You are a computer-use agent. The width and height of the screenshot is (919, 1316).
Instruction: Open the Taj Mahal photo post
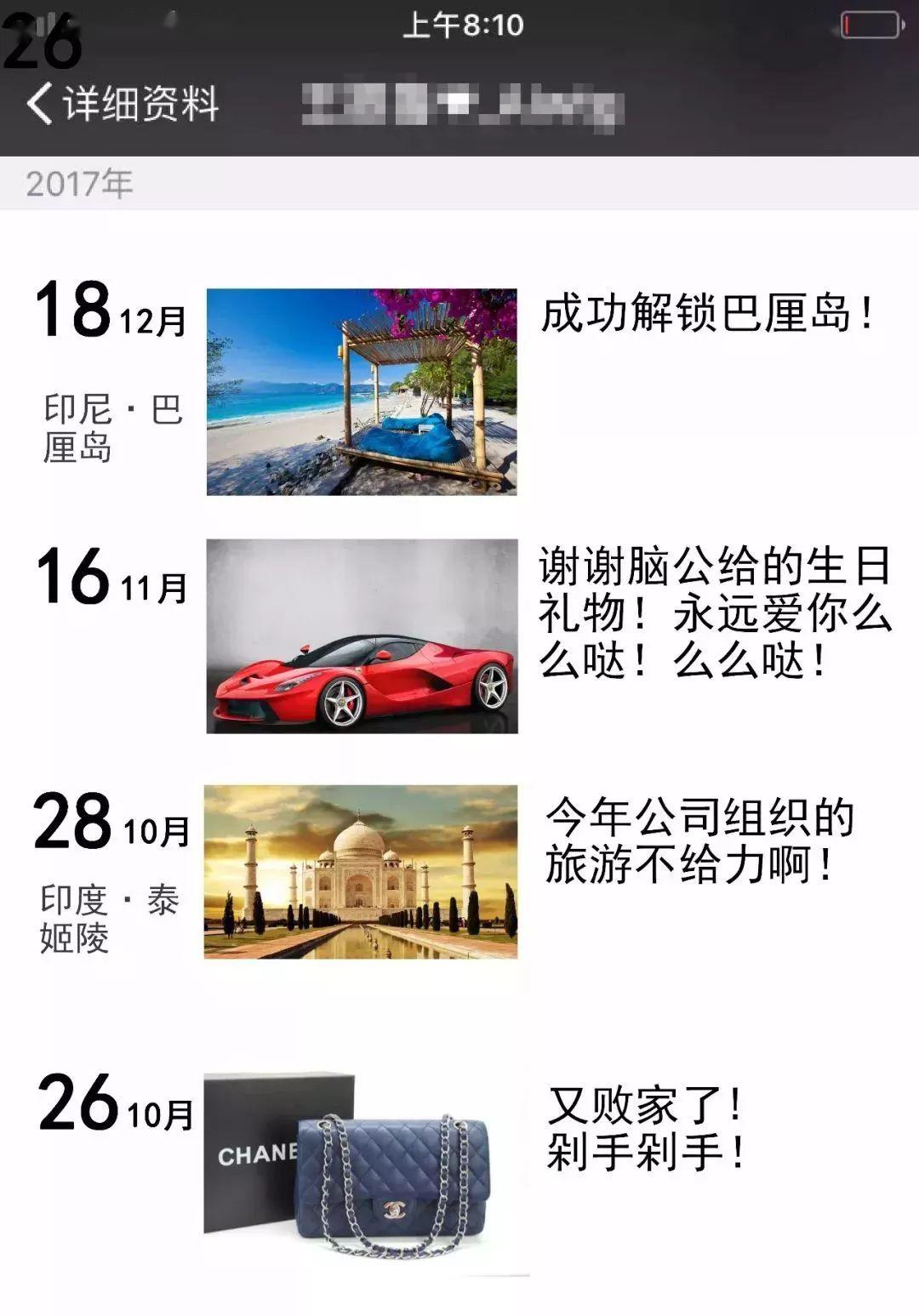361,872
